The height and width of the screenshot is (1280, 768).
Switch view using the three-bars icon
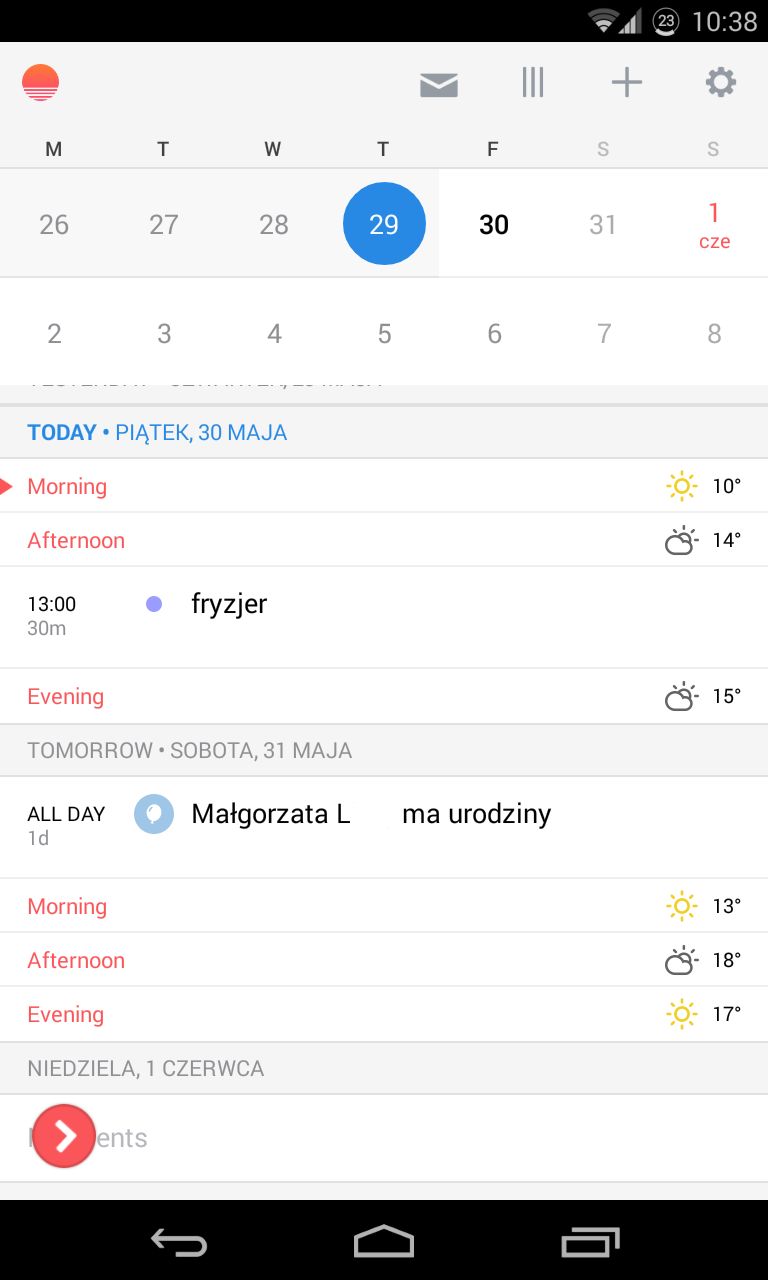click(x=533, y=82)
